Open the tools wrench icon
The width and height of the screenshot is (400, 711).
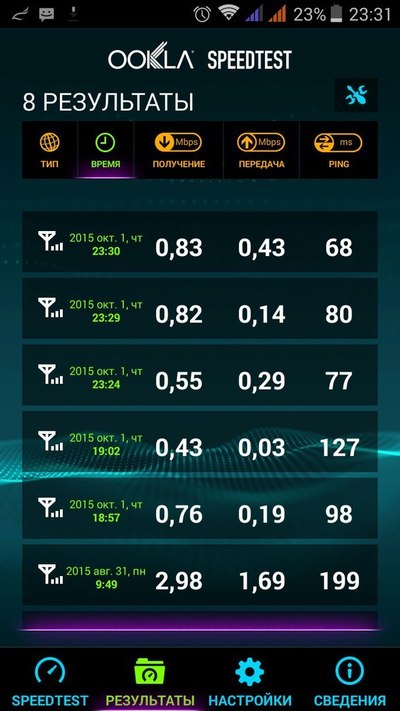[x=356, y=95]
